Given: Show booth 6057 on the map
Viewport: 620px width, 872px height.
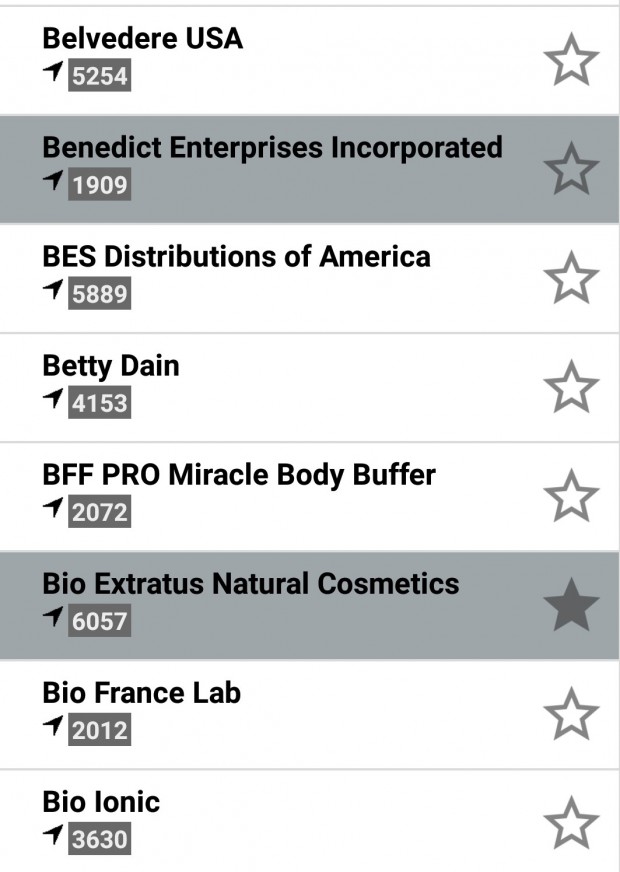Looking at the screenshot, I should (x=99, y=621).
